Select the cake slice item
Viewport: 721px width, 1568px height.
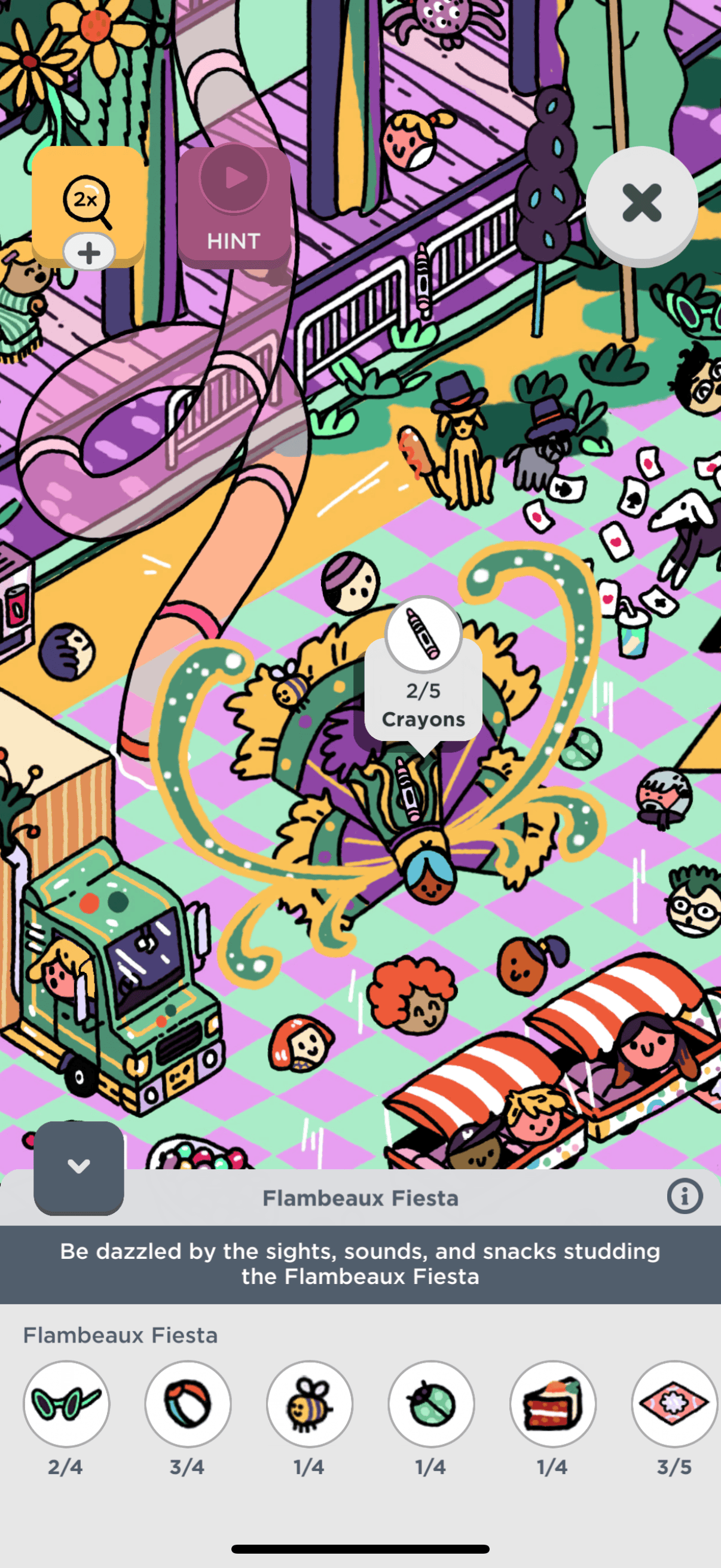click(553, 1404)
